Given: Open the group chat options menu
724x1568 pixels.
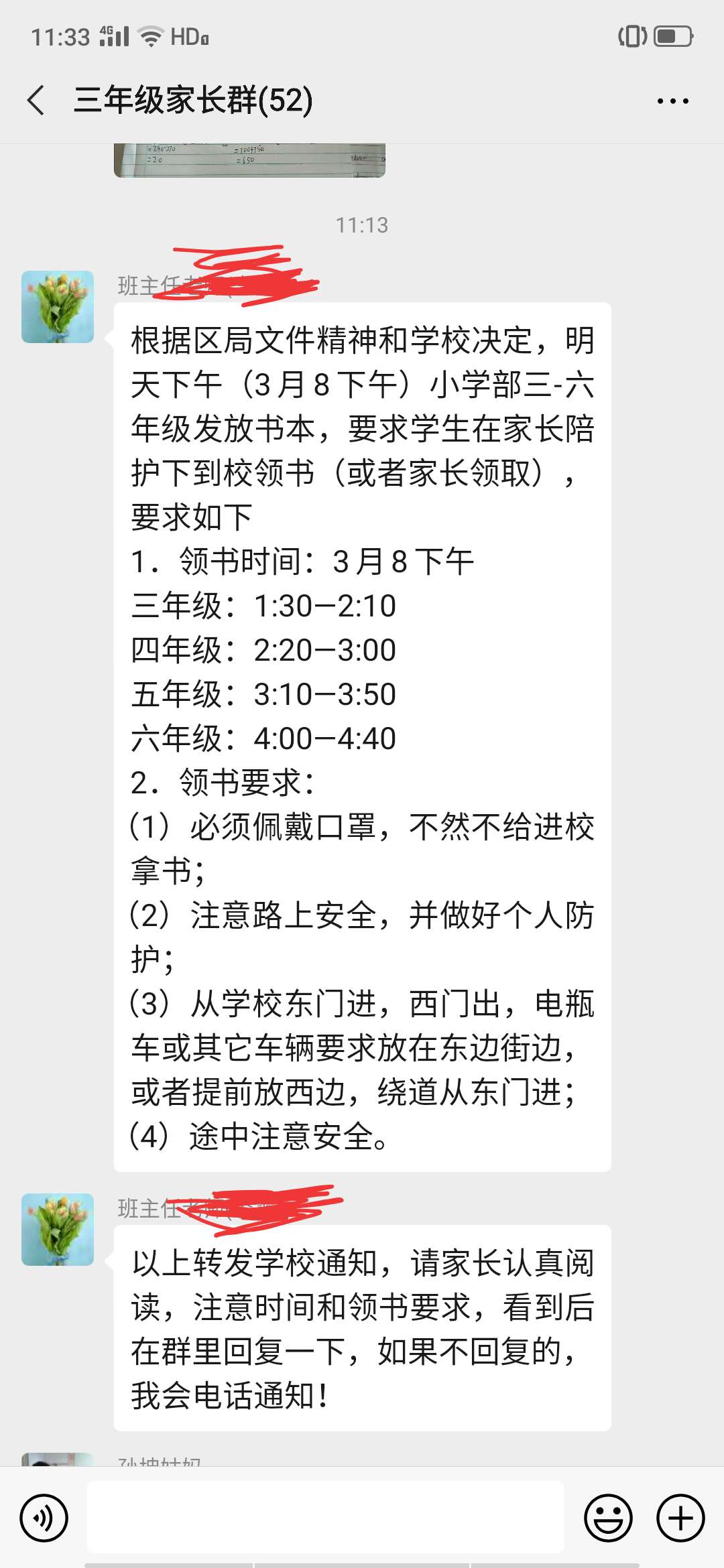Looking at the screenshot, I should (672, 101).
